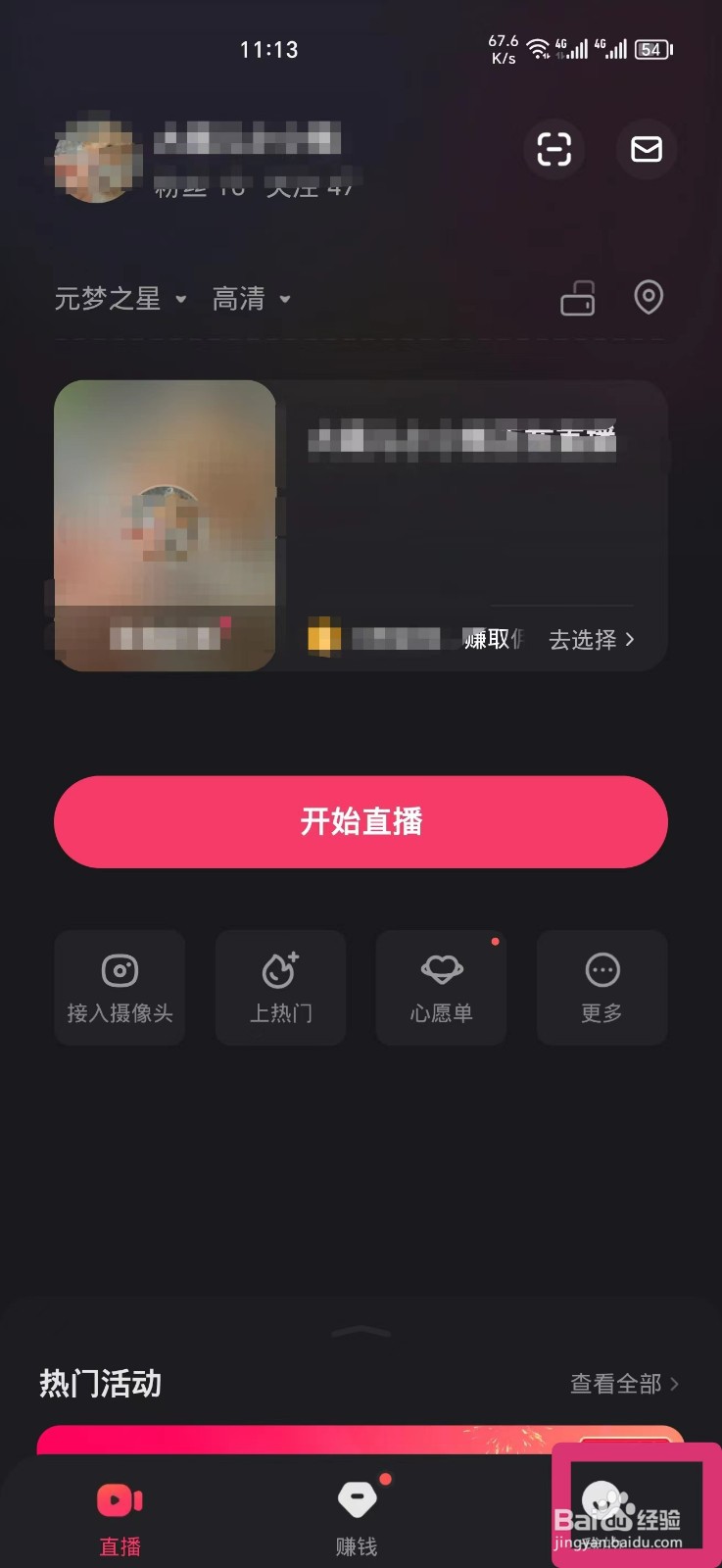
Task: Open the 高清 quality dropdown
Action: 249,298
